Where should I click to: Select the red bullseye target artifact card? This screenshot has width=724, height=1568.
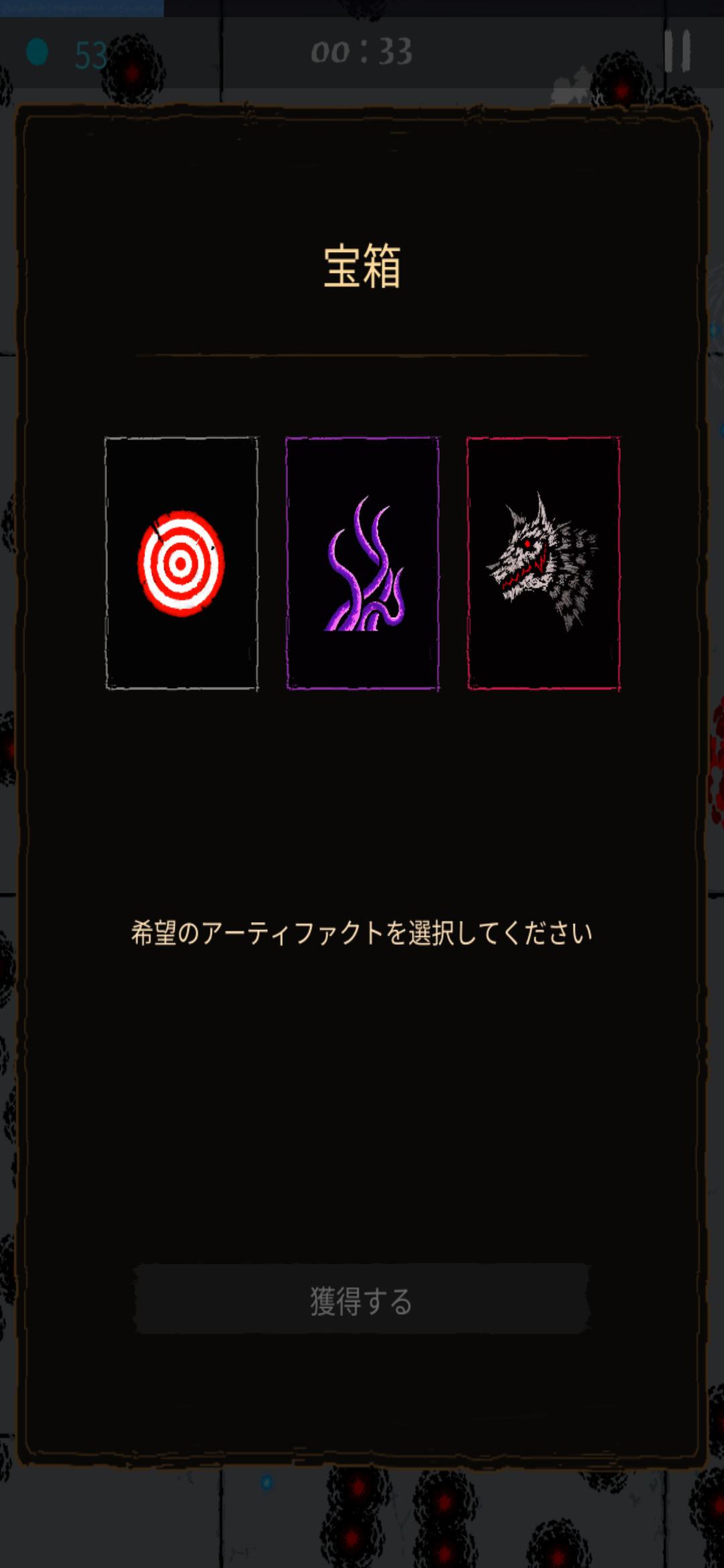point(181,563)
